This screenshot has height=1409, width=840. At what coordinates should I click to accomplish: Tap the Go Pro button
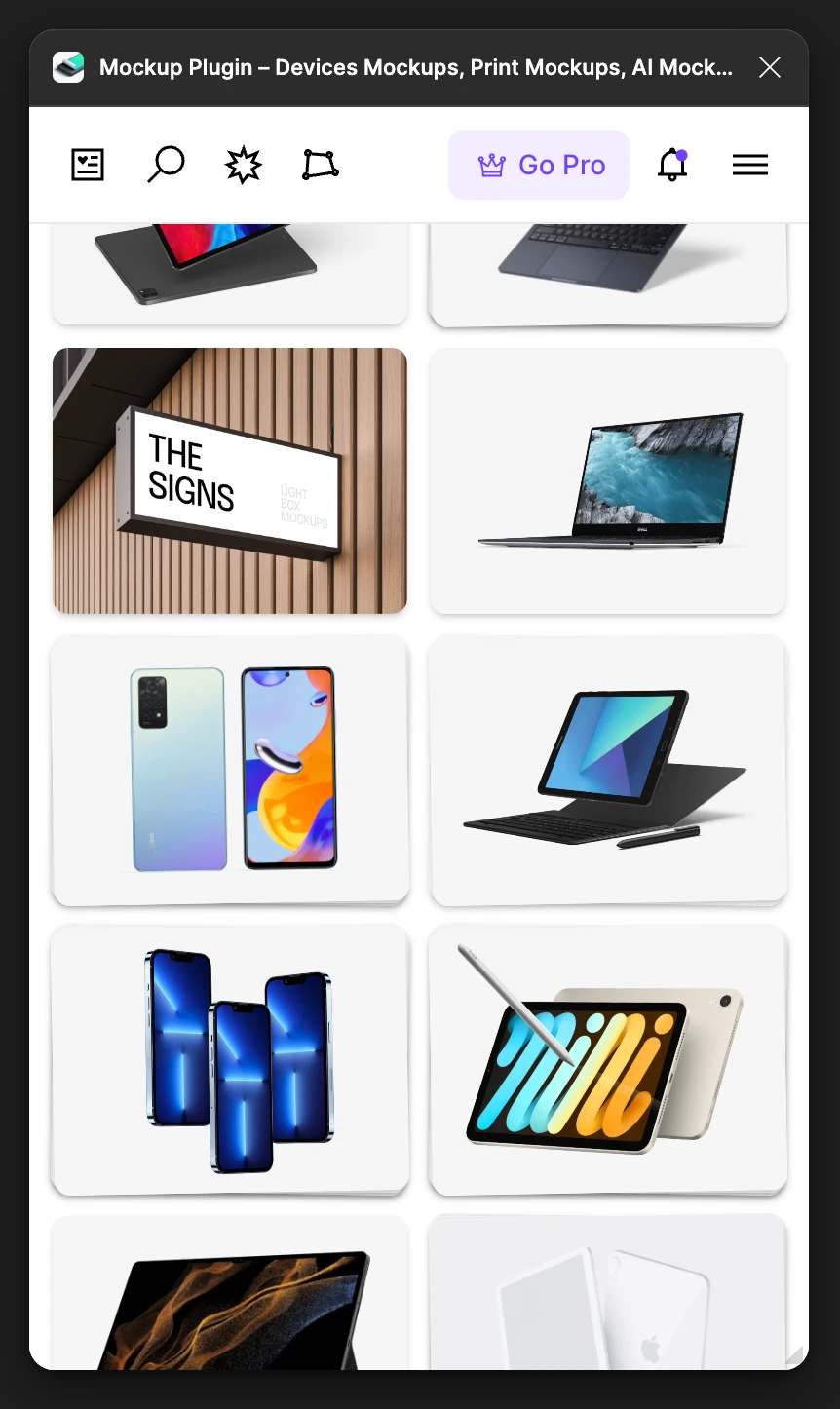[539, 165]
